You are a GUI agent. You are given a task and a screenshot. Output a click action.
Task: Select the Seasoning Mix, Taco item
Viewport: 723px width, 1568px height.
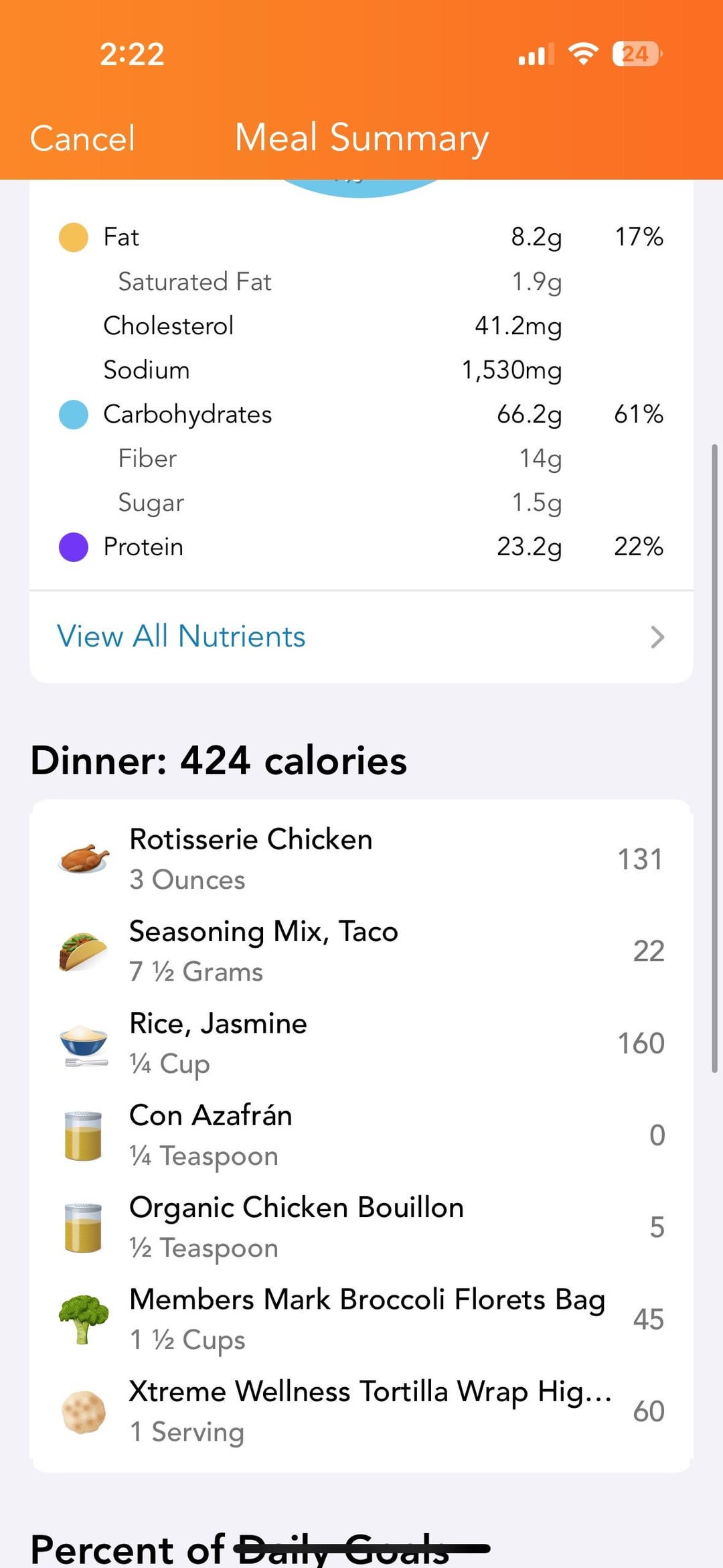361,951
